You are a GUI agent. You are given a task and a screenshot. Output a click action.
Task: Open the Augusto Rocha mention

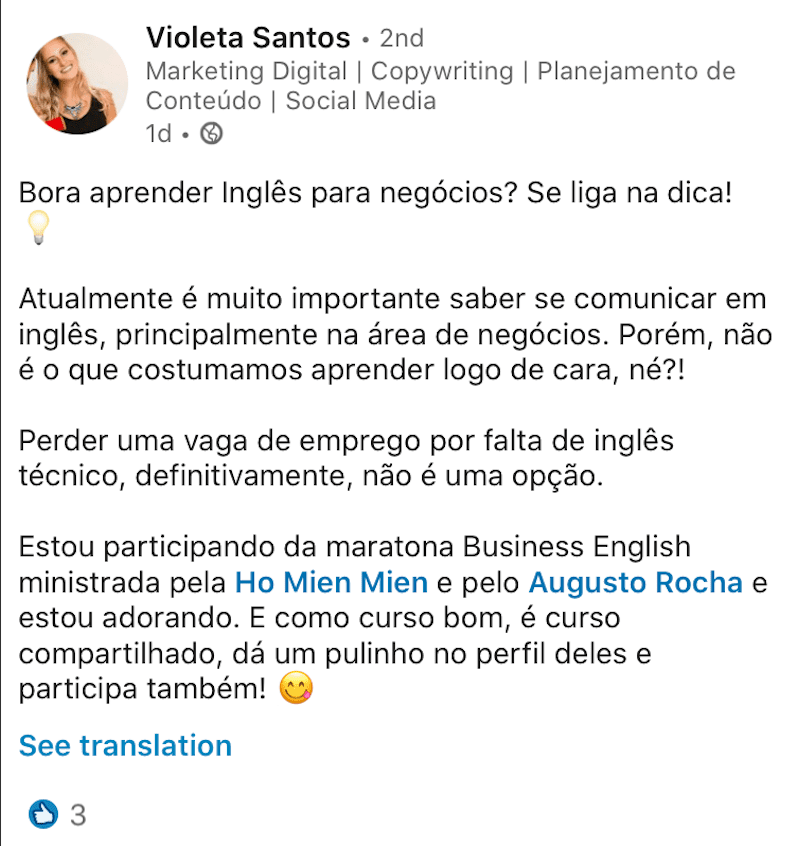click(635, 582)
